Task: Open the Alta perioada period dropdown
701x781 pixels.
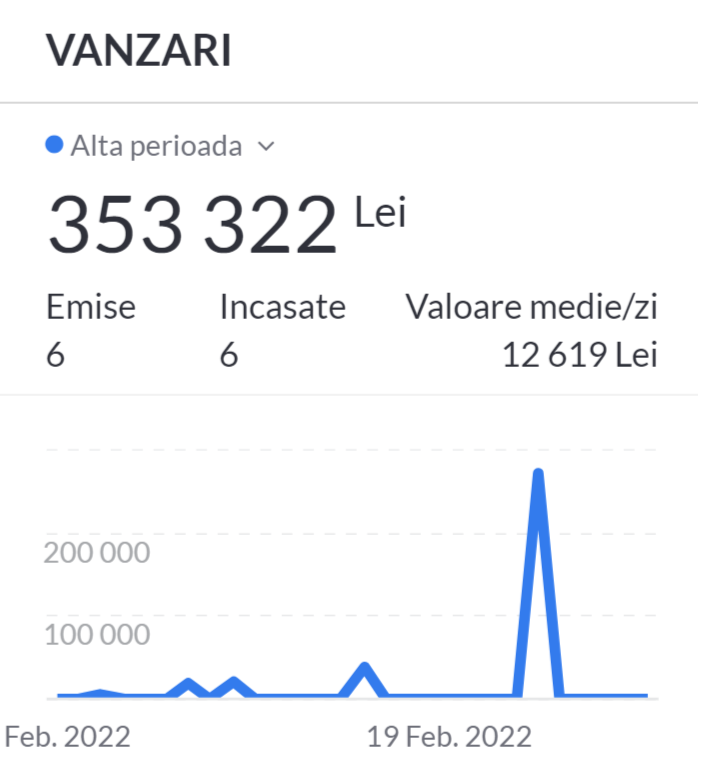Action: 161,147
